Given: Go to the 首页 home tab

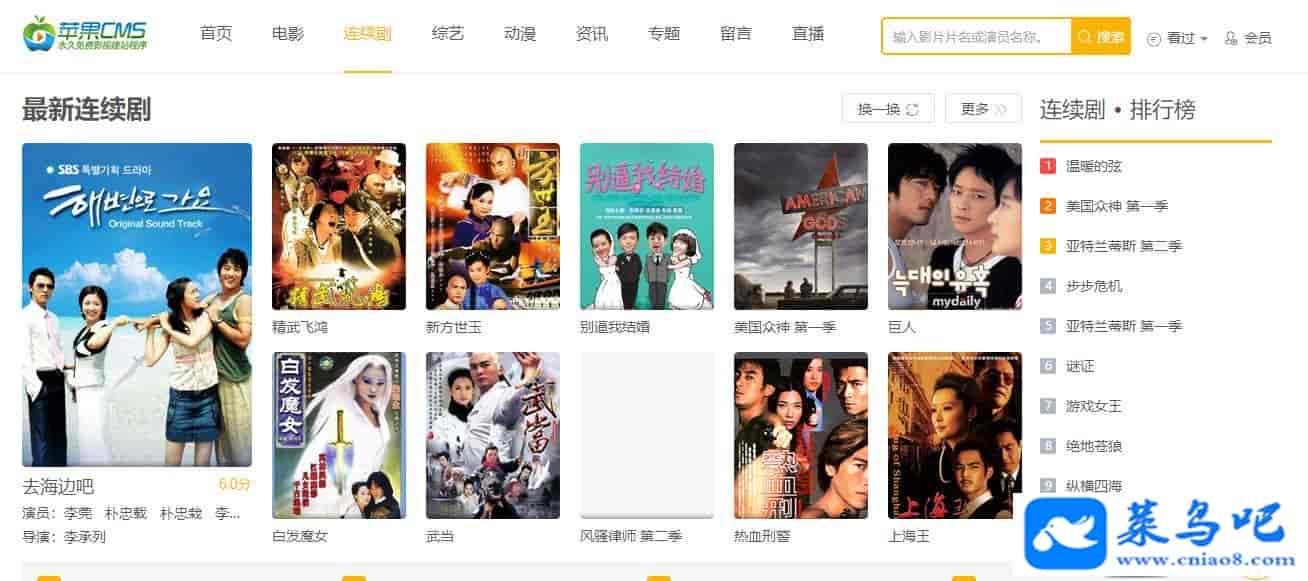Looking at the screenshot, I should click(216, 34).
